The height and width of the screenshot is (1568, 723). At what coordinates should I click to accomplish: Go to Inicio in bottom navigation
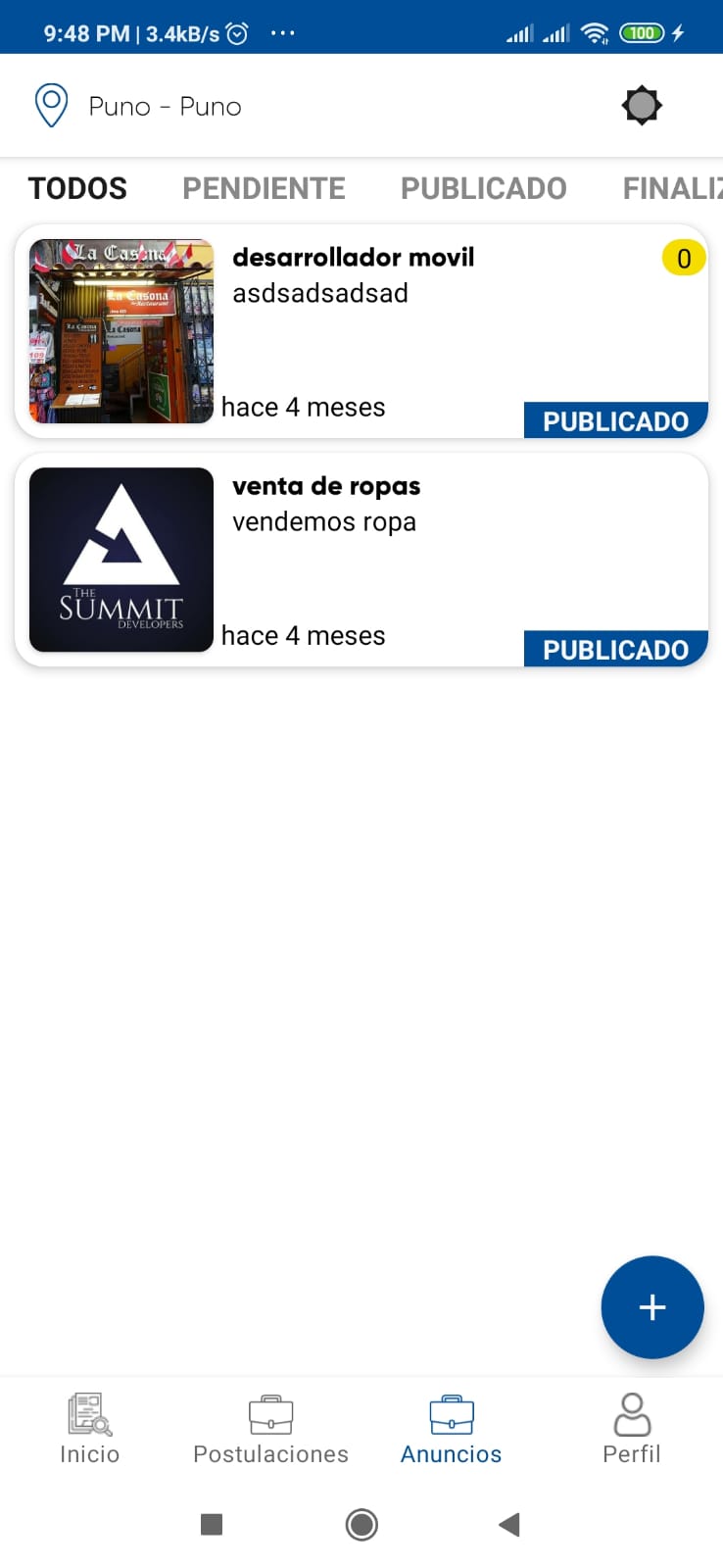point(89,1429)
